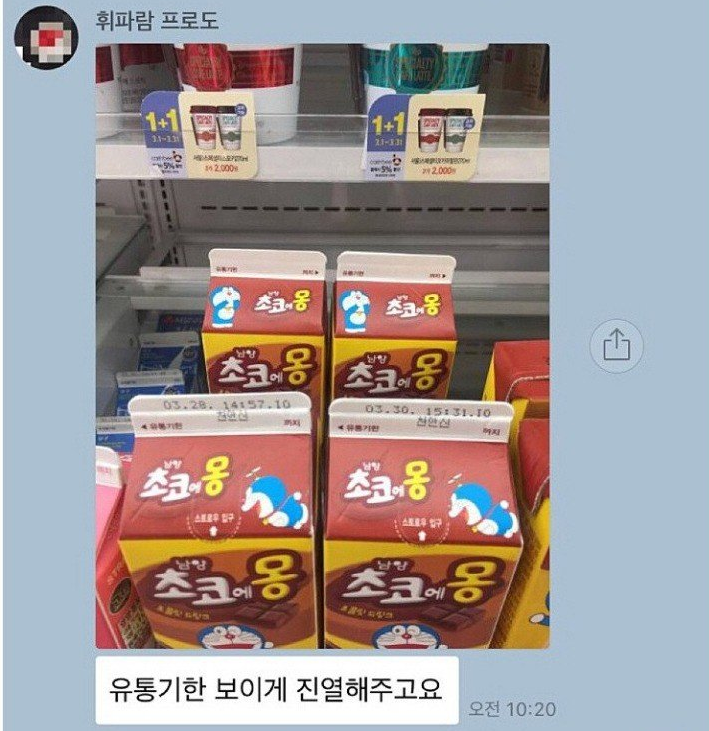This screenshot has height=731, width=709.
Task: Open 휘파람 프로도's profile picture
Action: (x=46, y=36)
